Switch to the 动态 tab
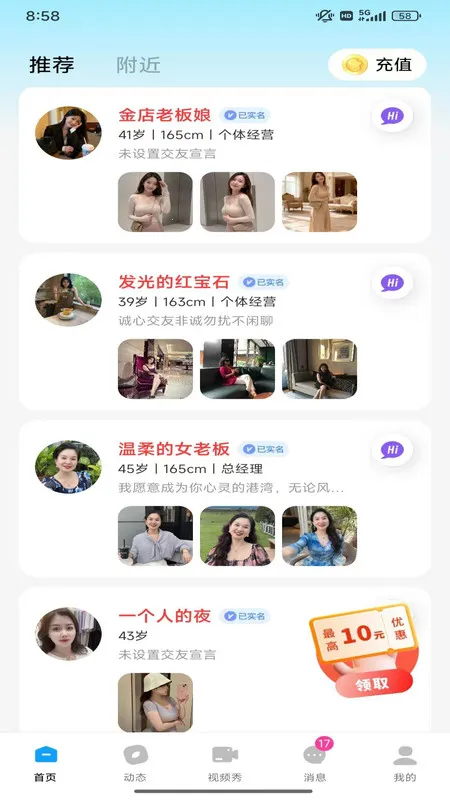This screenshot has height=800, width=450. [x=135, y=763]
